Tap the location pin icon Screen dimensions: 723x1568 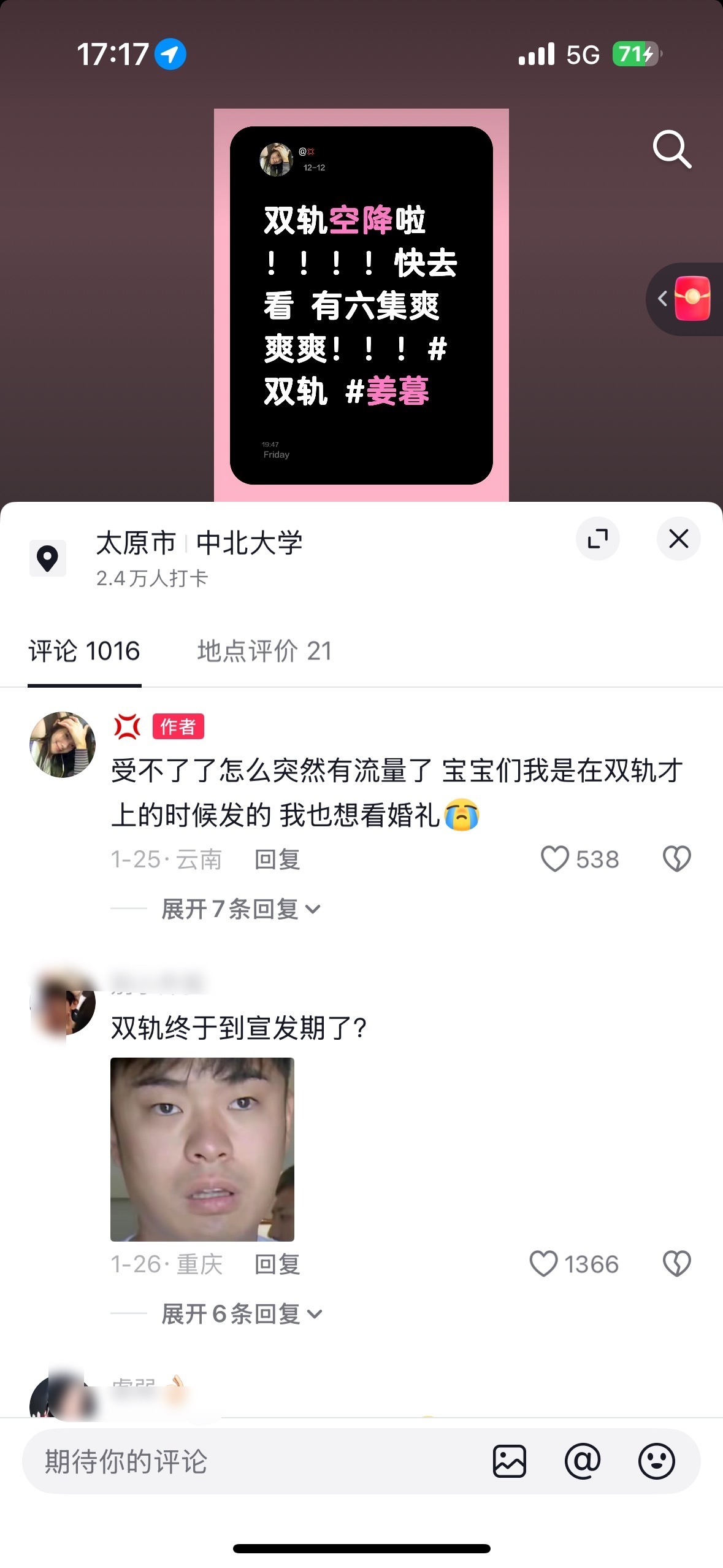(x=48, y=557)
